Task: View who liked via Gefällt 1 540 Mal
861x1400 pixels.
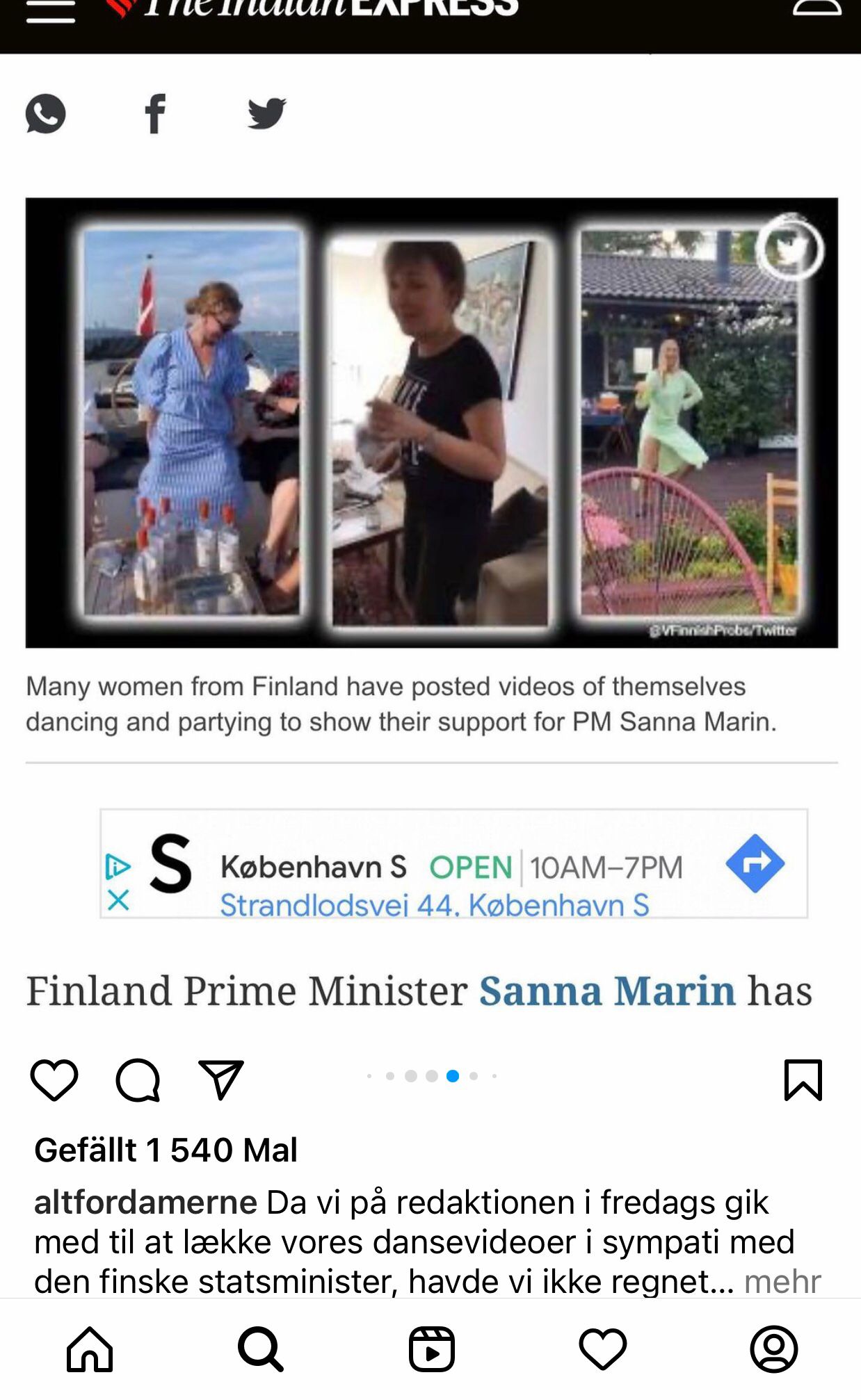Action: point(166,1150)
